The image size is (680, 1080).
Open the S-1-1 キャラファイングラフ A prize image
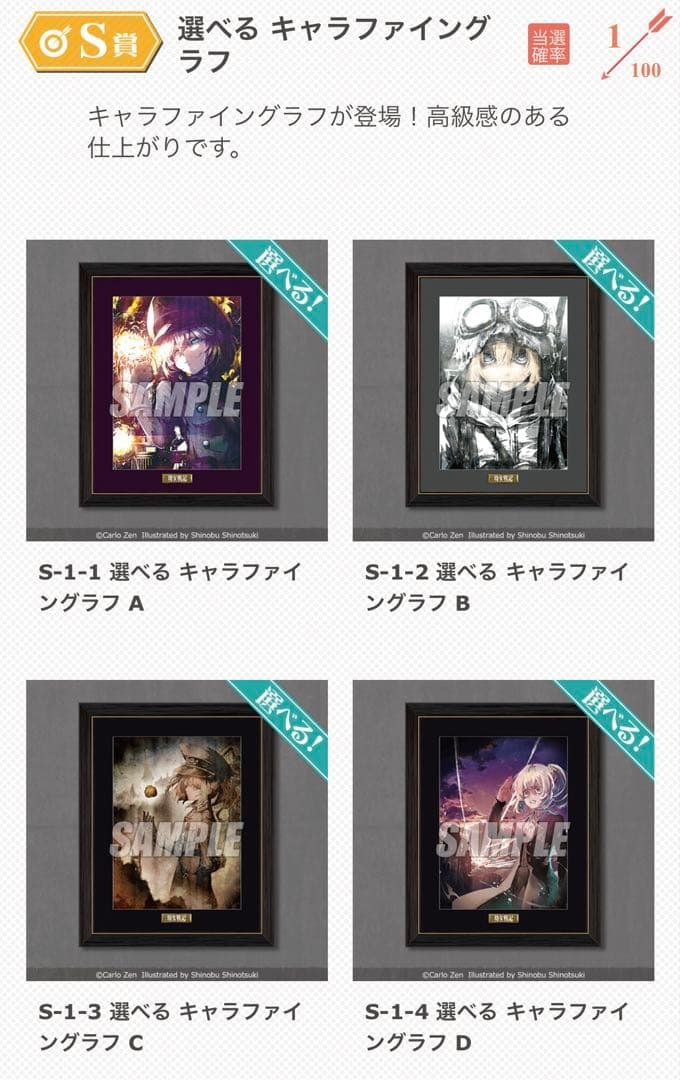click(177, 390)
